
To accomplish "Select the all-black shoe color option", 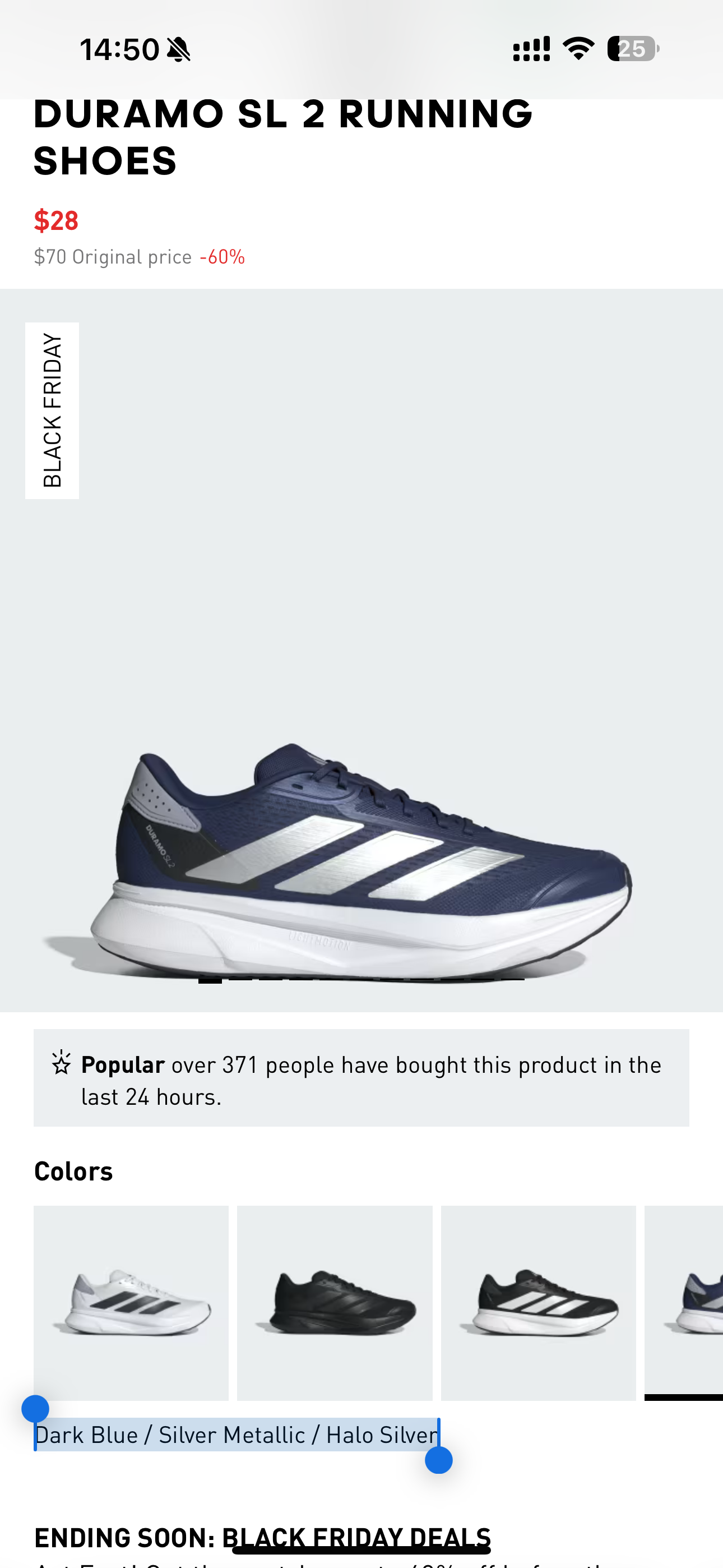I will coord(334,1303).
